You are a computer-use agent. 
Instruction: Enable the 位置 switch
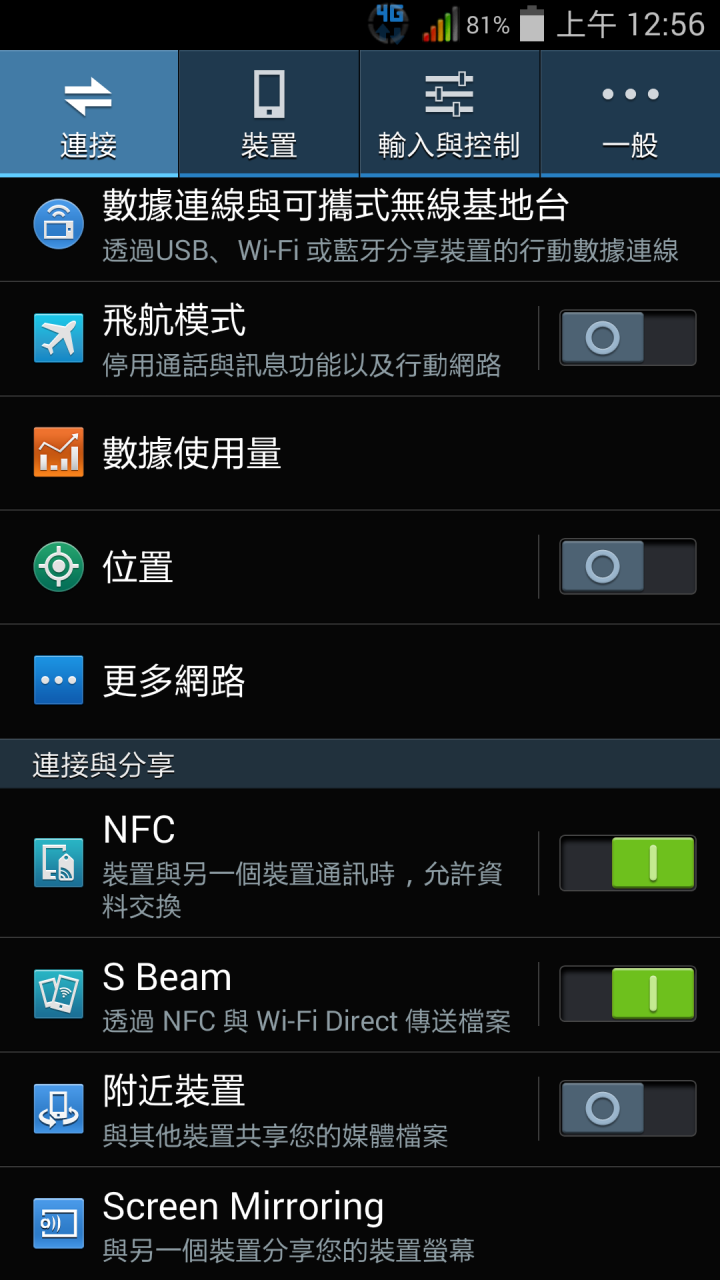click(627, 567)
